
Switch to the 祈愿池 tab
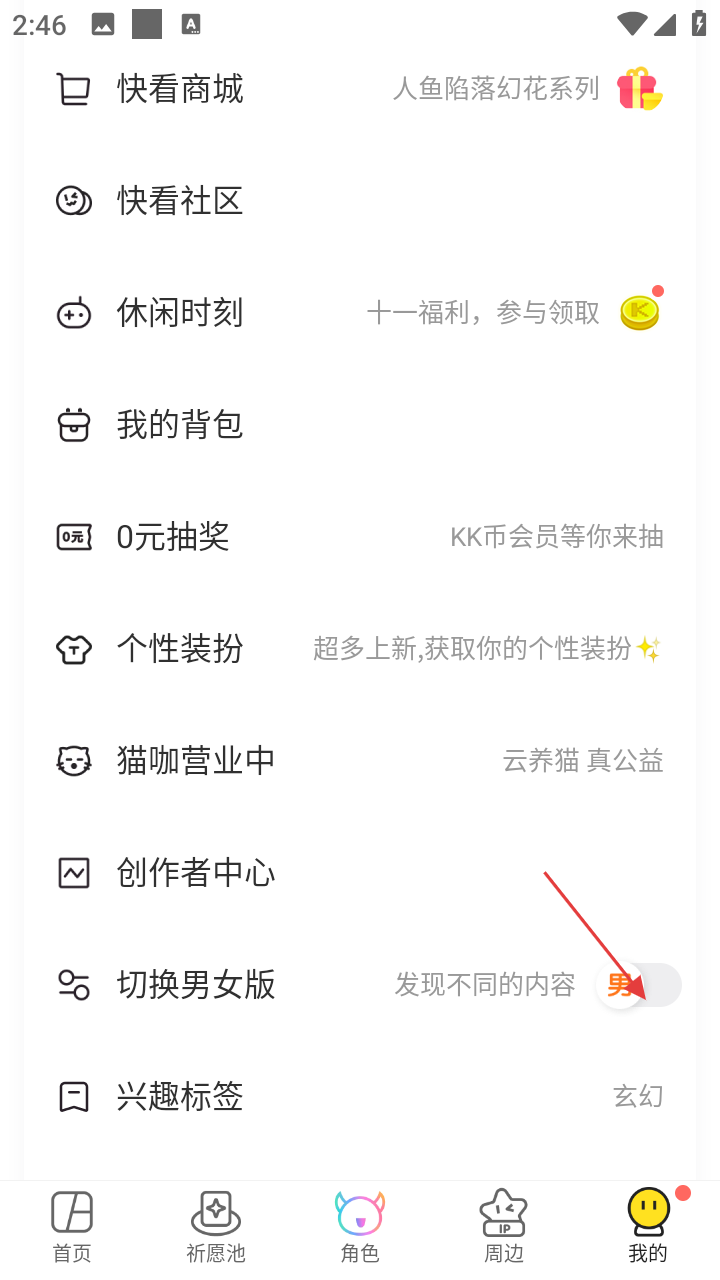216,1226
